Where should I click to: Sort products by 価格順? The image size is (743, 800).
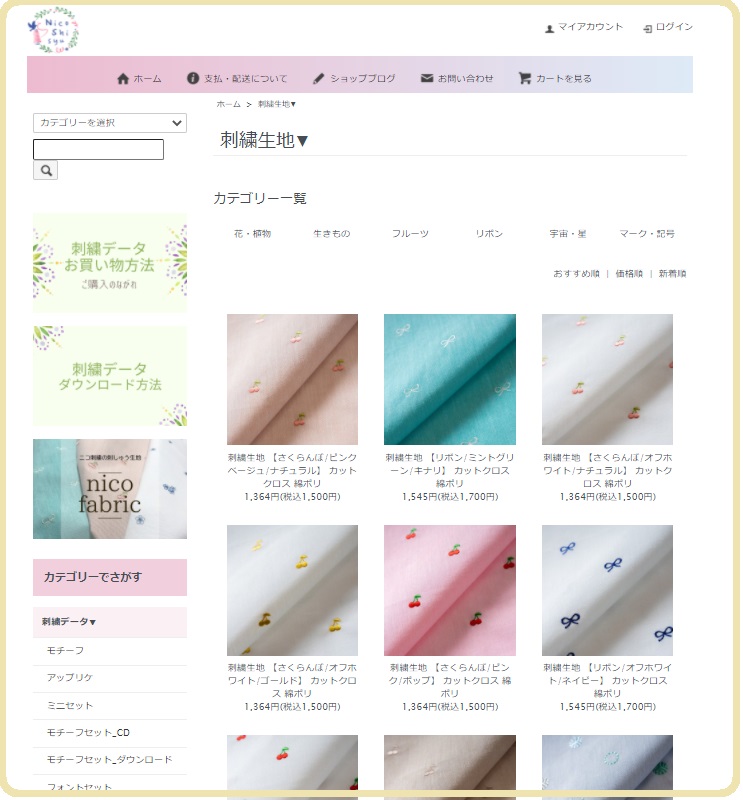(x=629, y=273)
